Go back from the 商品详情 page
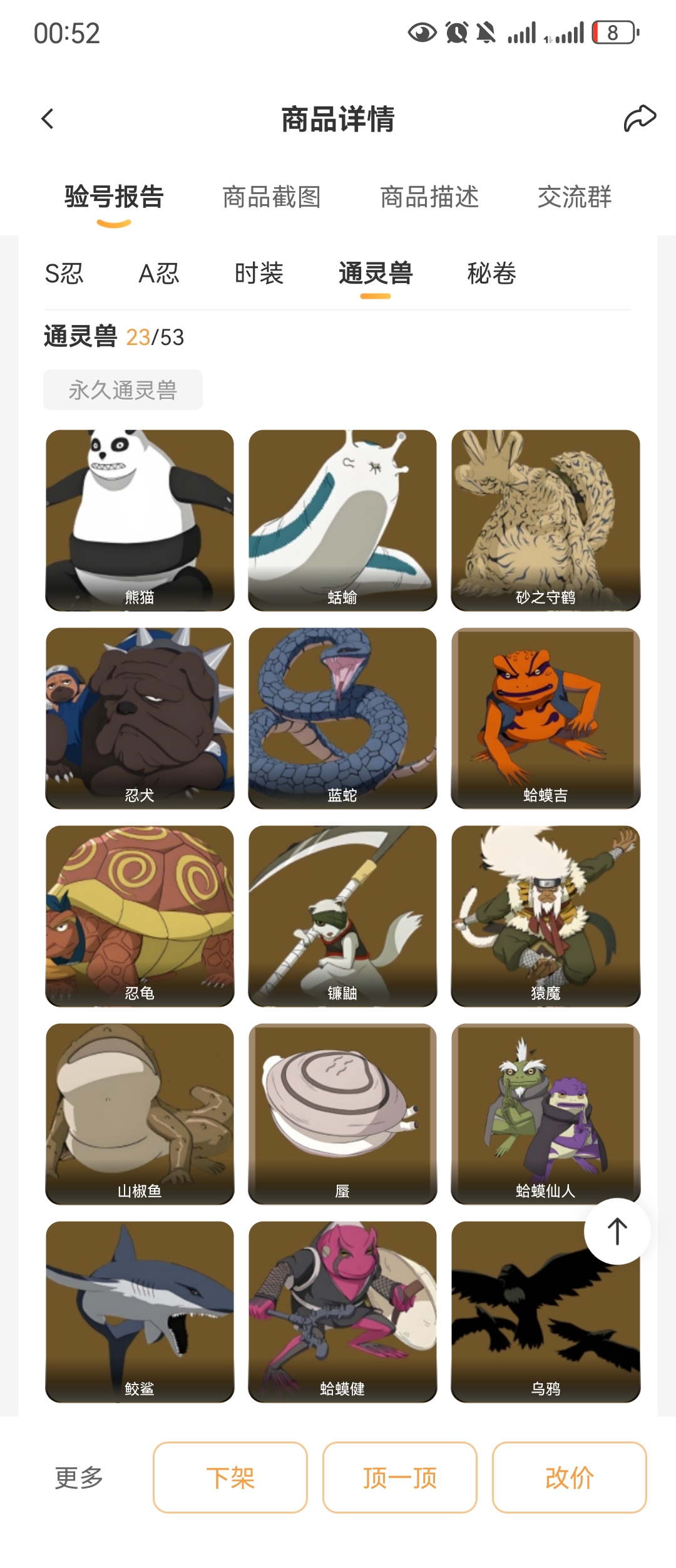Image resolution: width=676 pixels, height=1568 pixels. (48, 119)
